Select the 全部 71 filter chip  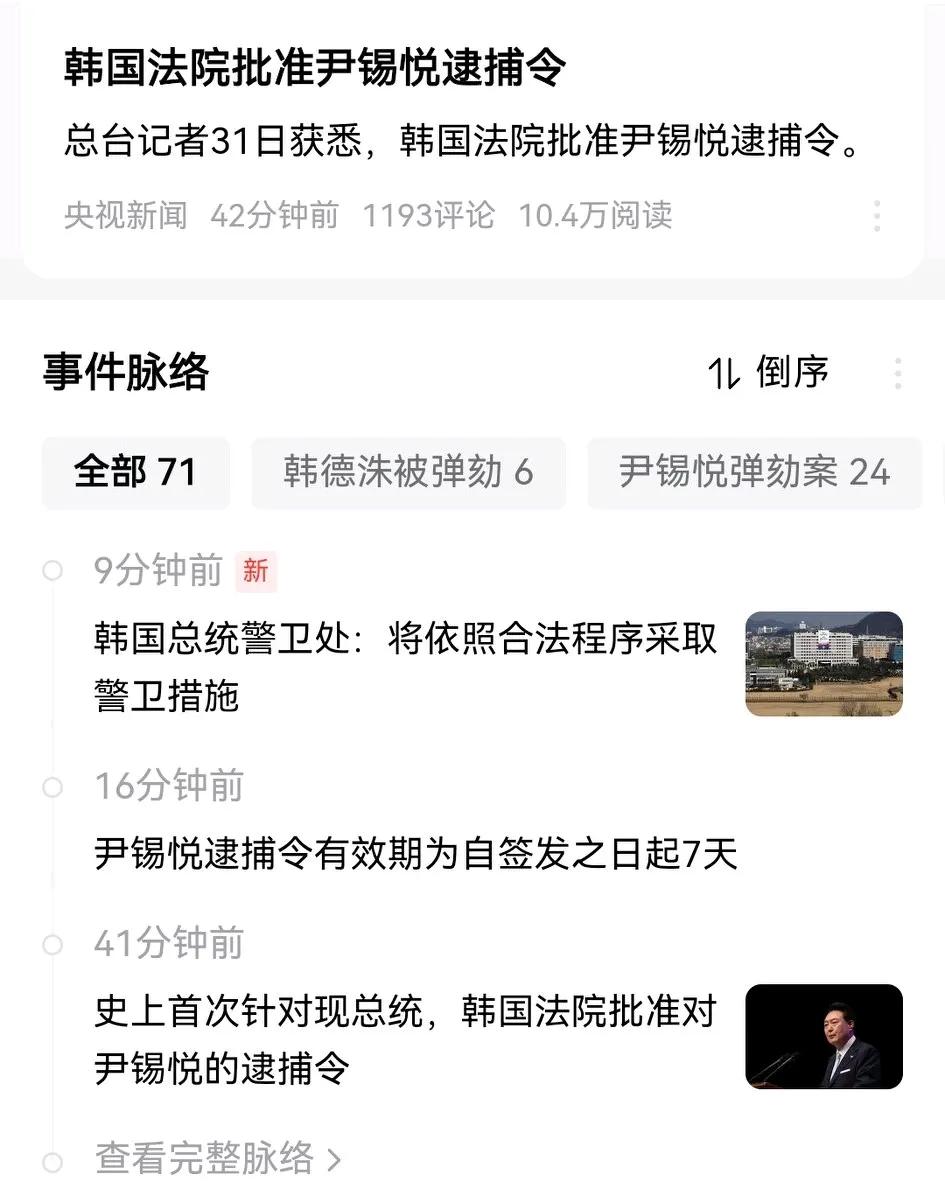[136, 472]
